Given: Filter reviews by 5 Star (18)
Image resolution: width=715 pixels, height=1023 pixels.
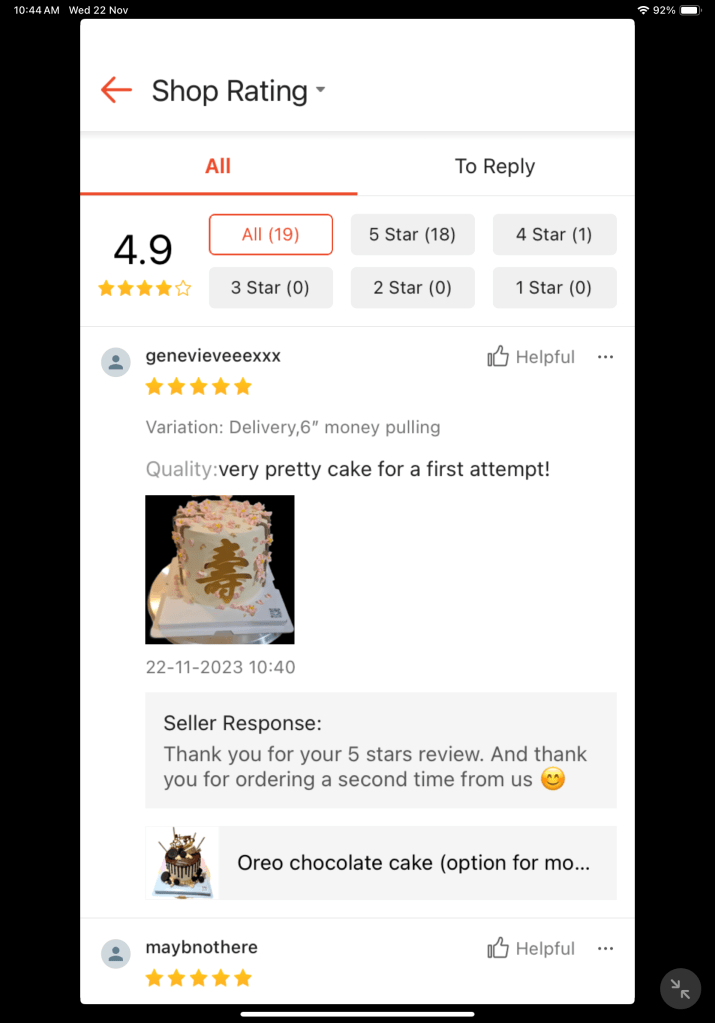Looking at the screenshot, I should 412,234.
